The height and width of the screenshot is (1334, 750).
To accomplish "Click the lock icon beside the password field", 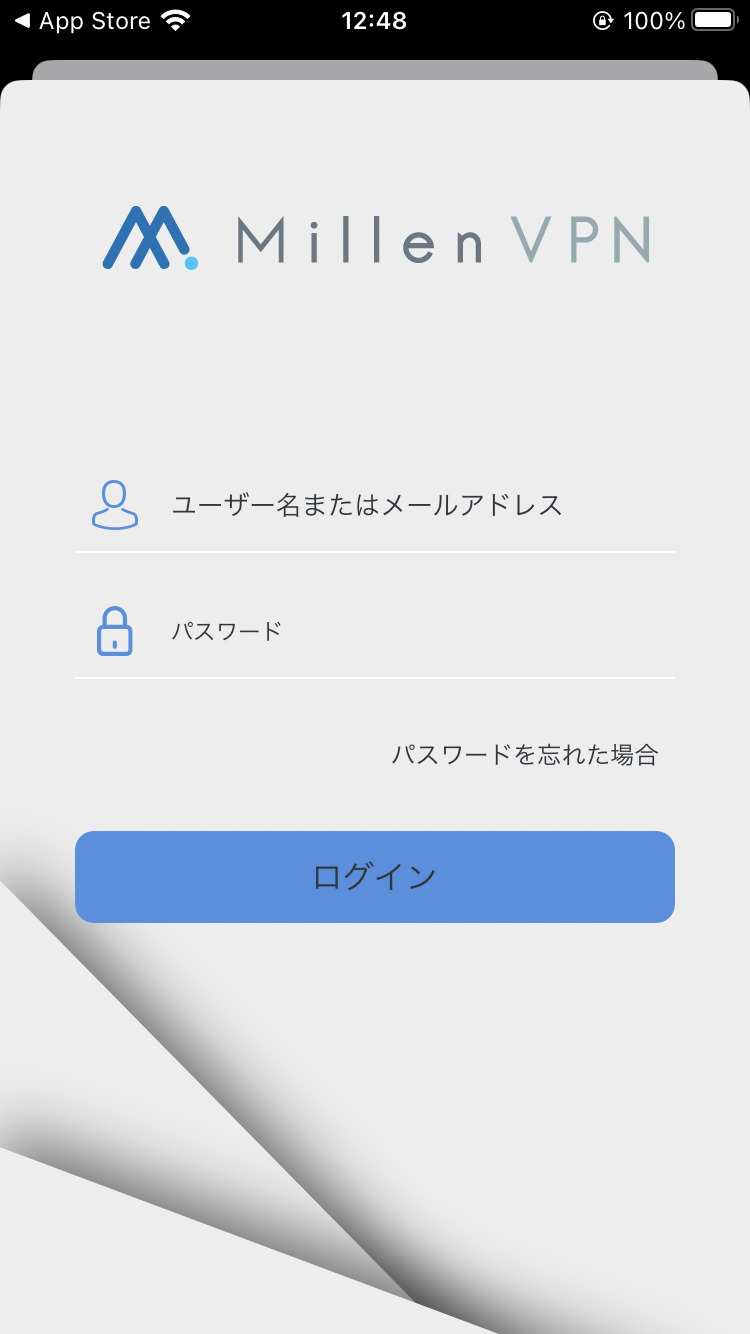I will [x=114, y=631].
